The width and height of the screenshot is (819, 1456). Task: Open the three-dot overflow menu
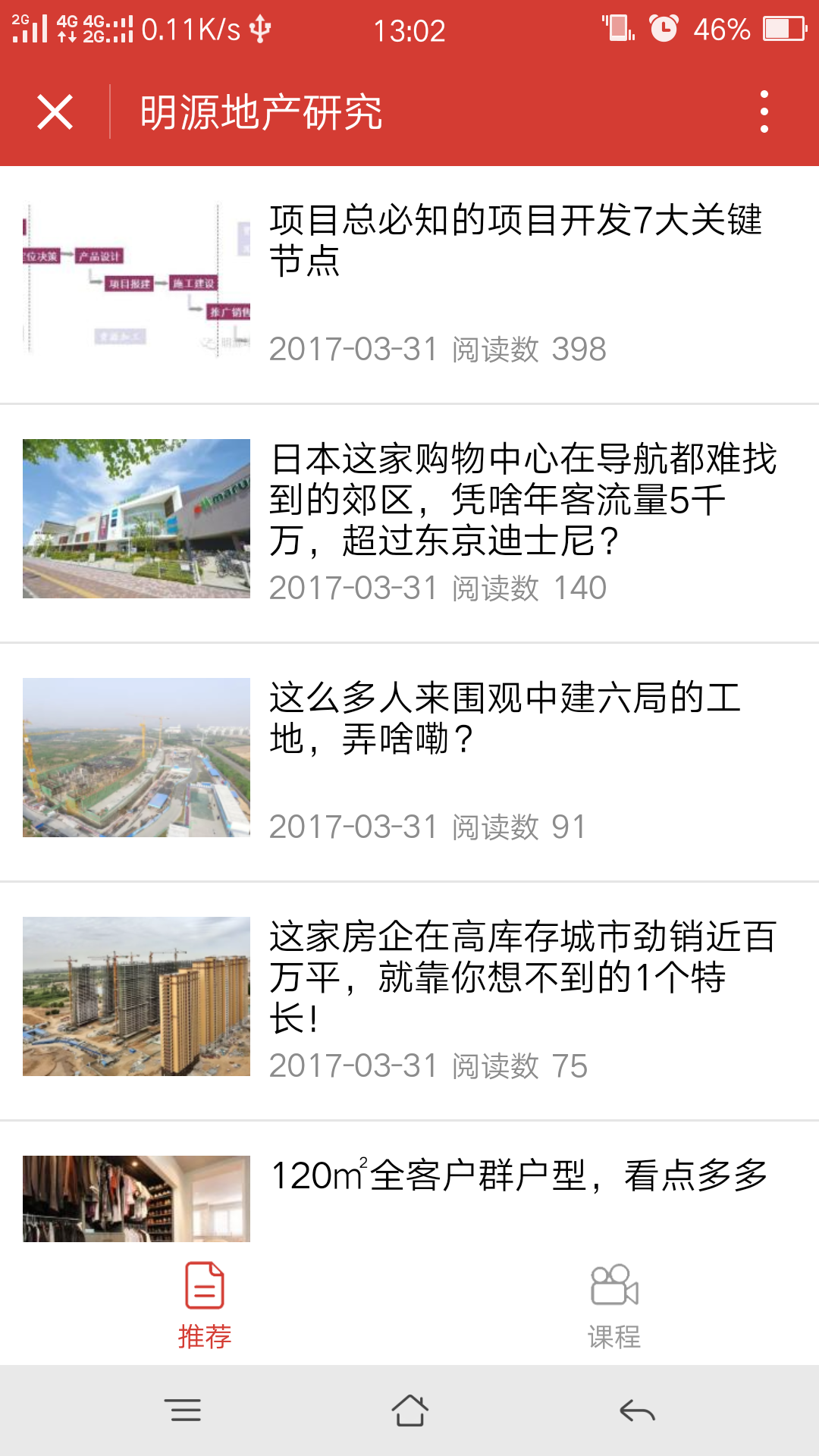[764, 112]
